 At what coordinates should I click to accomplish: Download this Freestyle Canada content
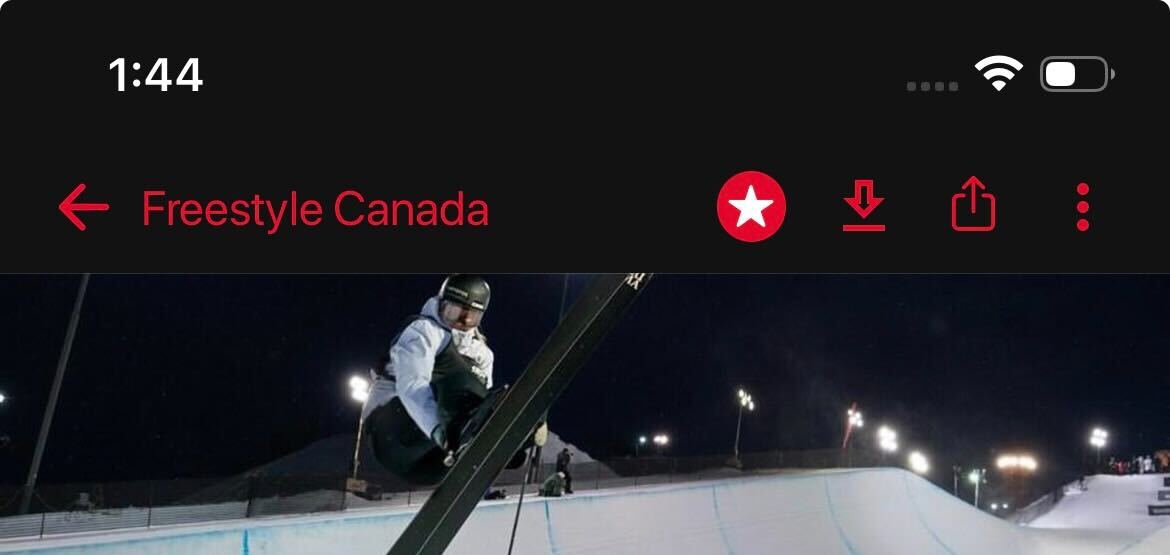(x=864, y=207)
